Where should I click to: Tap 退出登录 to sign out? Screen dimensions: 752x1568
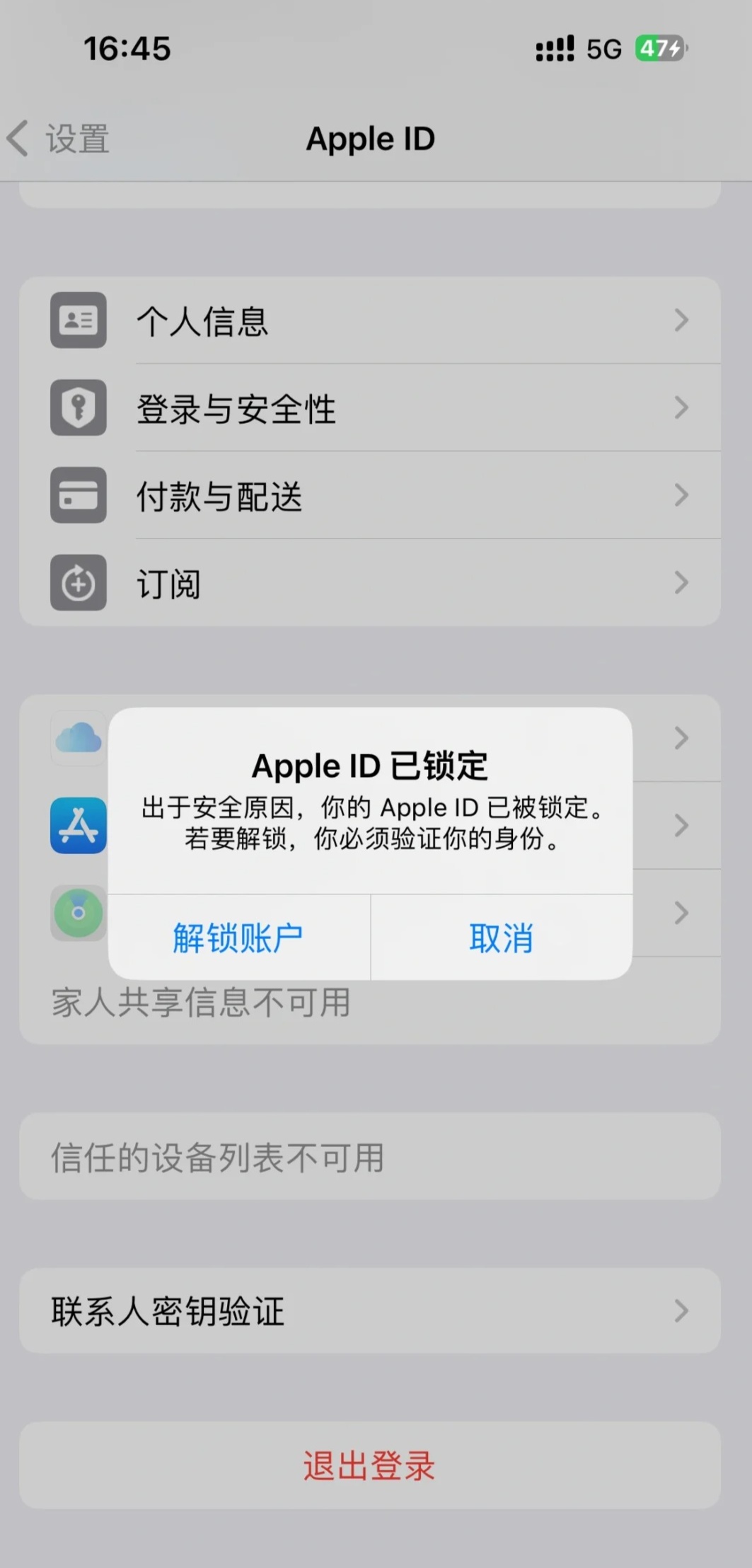pos(370,1465)
